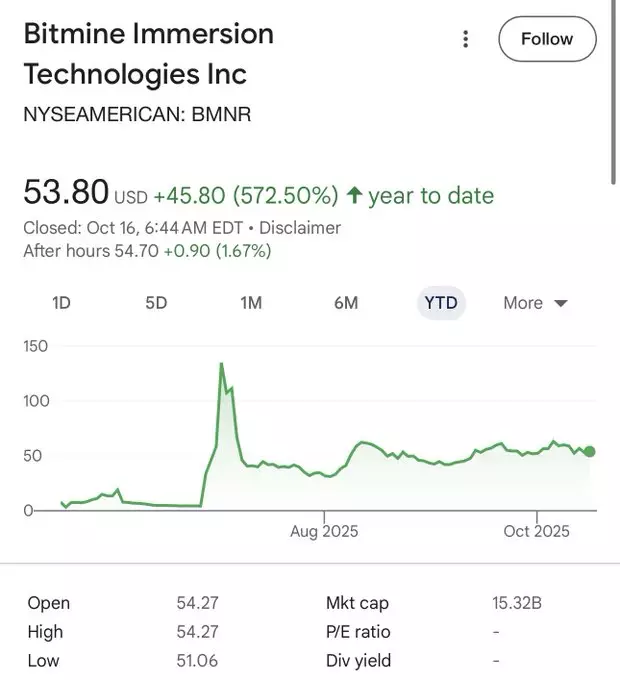Follow Bitmine Immersion Technologies stock
620x680 pixels.
[546, 39]
